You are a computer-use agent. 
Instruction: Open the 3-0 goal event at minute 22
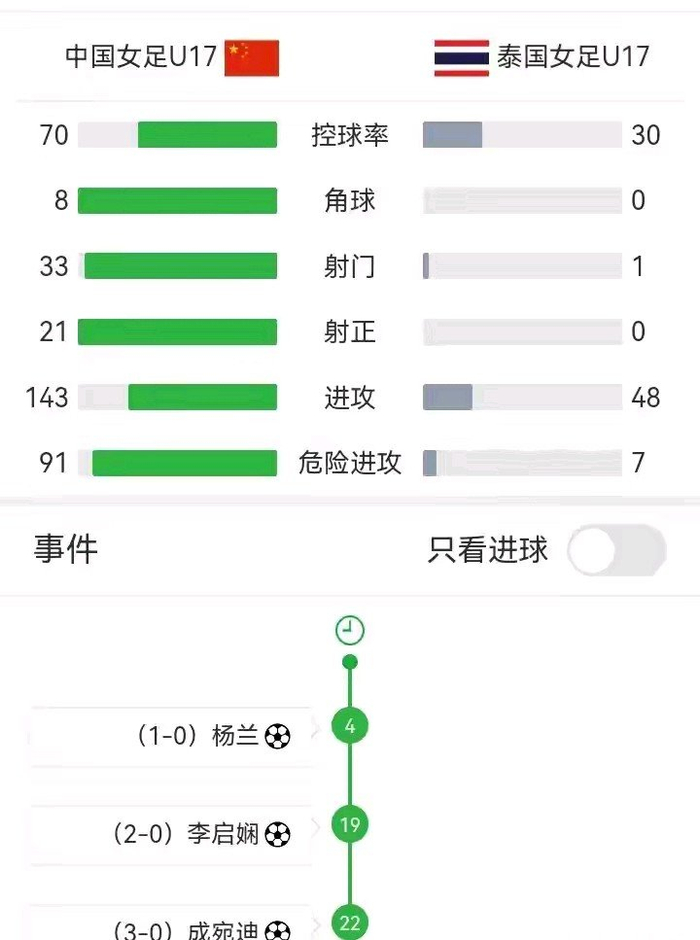[x=171, y=924]
